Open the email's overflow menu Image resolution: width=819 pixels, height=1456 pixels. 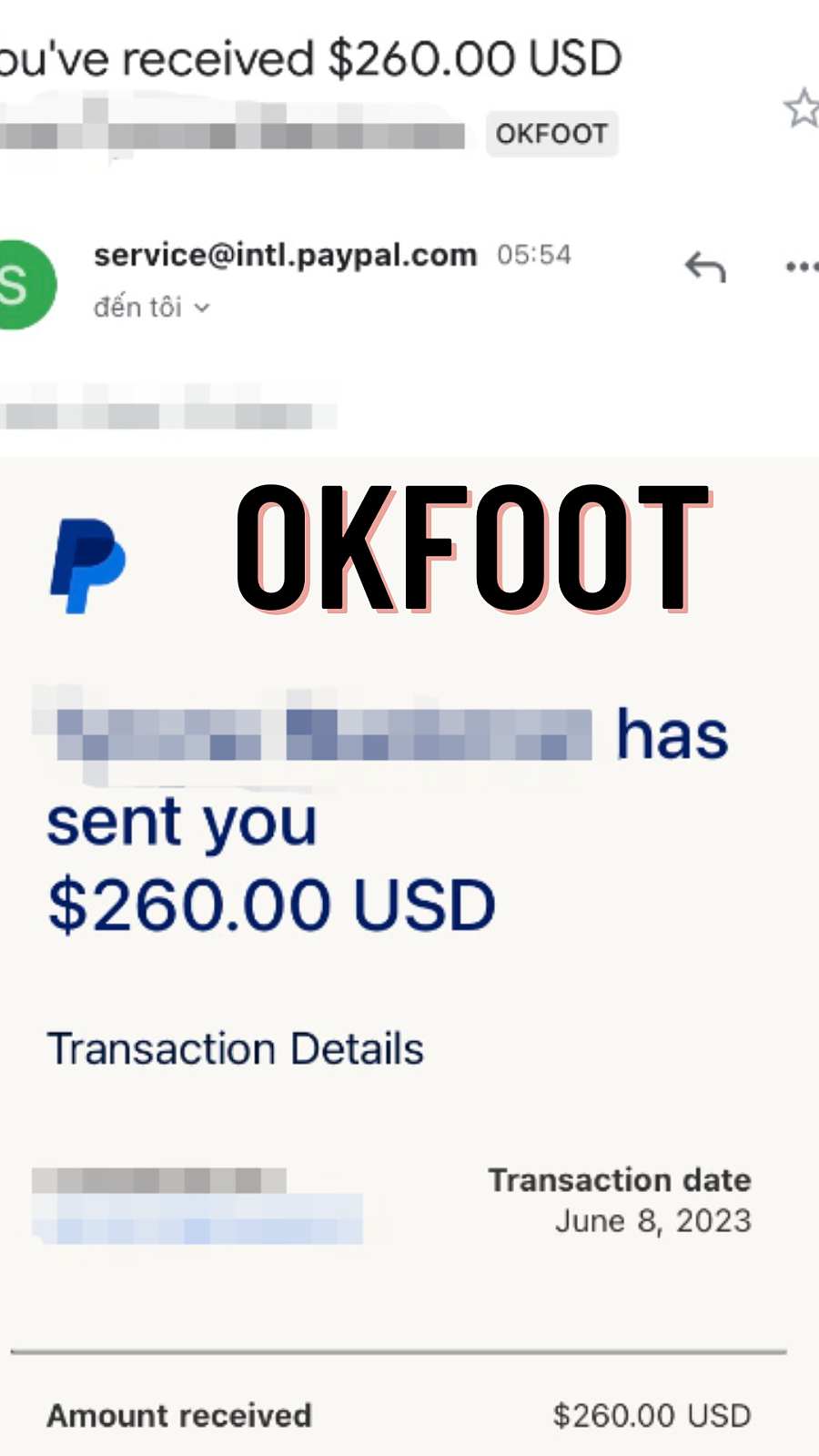click(801, 267)
